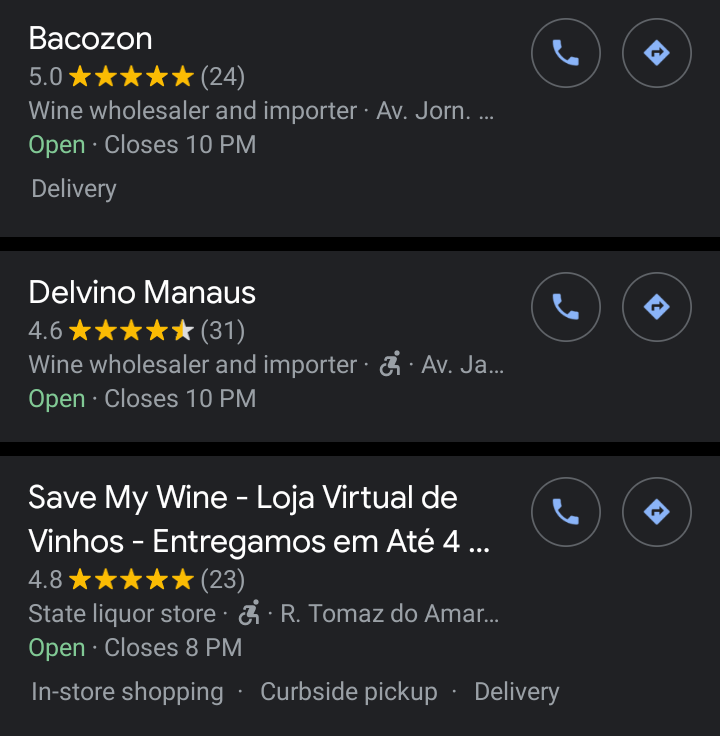Open the Delvino Manaus listing

142,293
